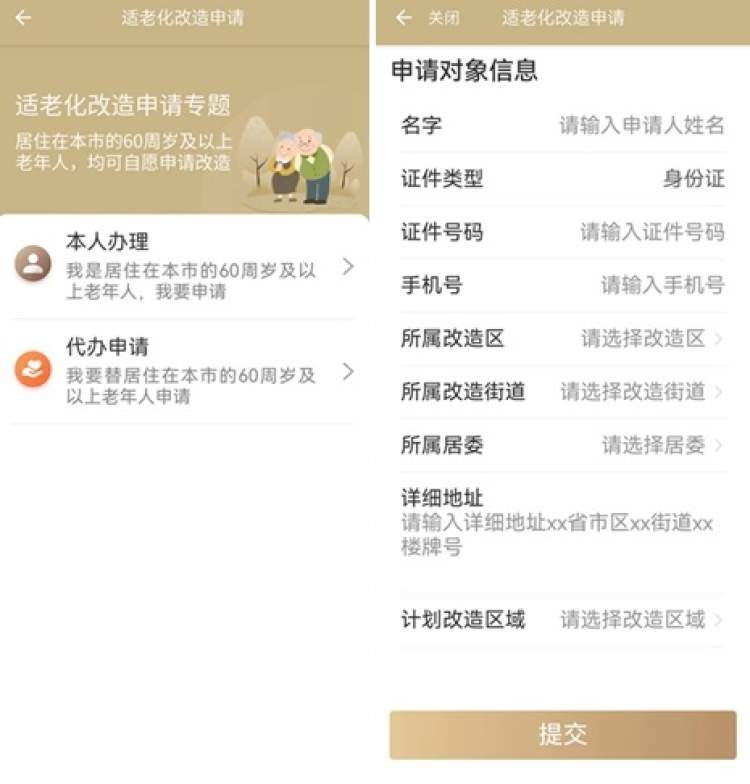Tap the 关闭 button in the header
Image resolution: width=750 pixels, height=784 pixels.
[x=443, y=18]
